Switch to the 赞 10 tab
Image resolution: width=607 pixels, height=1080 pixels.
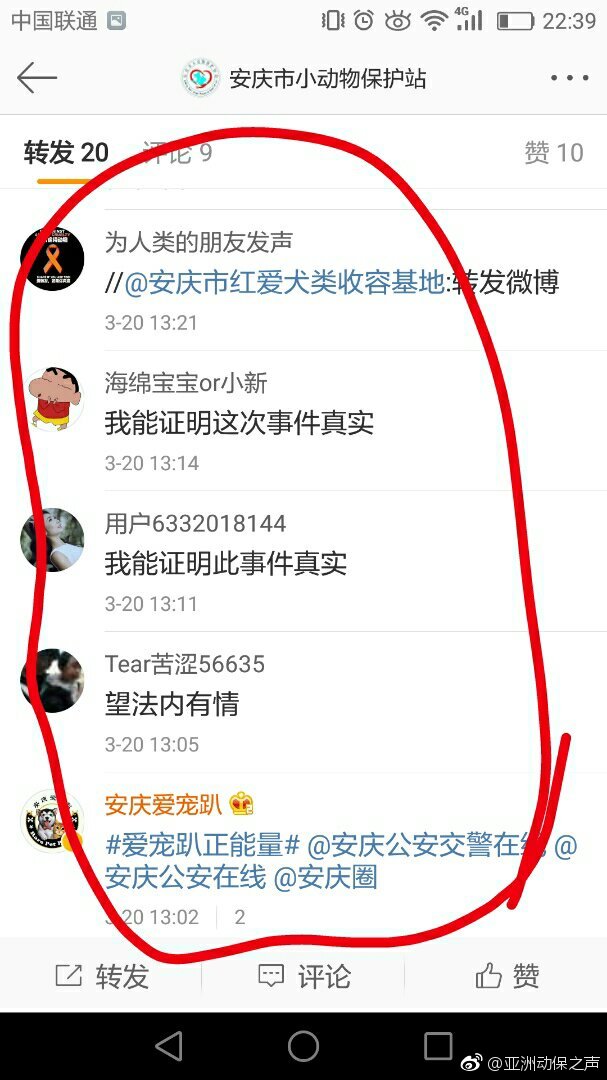pyautogui.click(x=553, y=153)
